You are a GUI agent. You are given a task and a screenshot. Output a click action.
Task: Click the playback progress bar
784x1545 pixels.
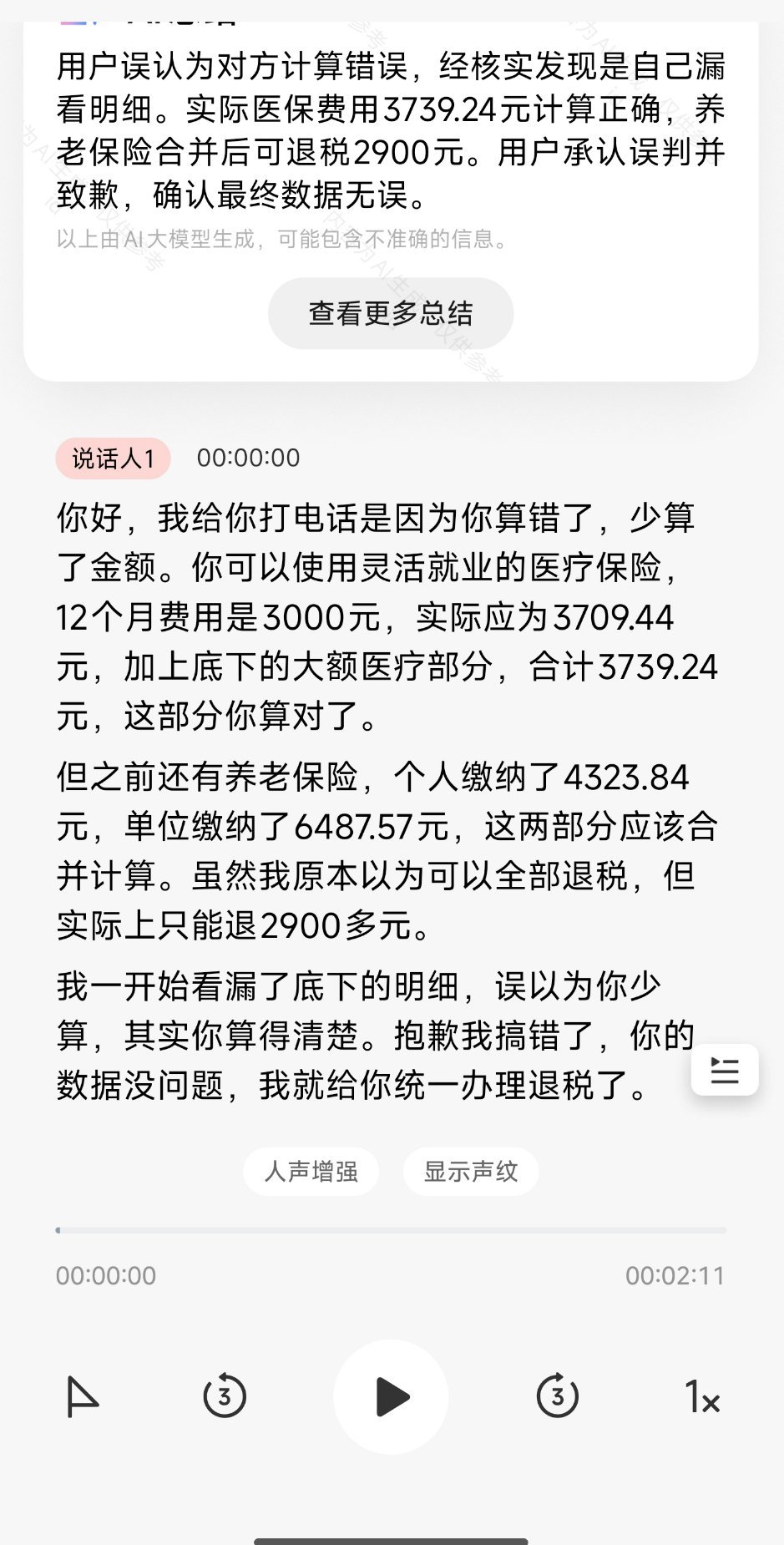pyautogui.click(x=391, y=1229)
